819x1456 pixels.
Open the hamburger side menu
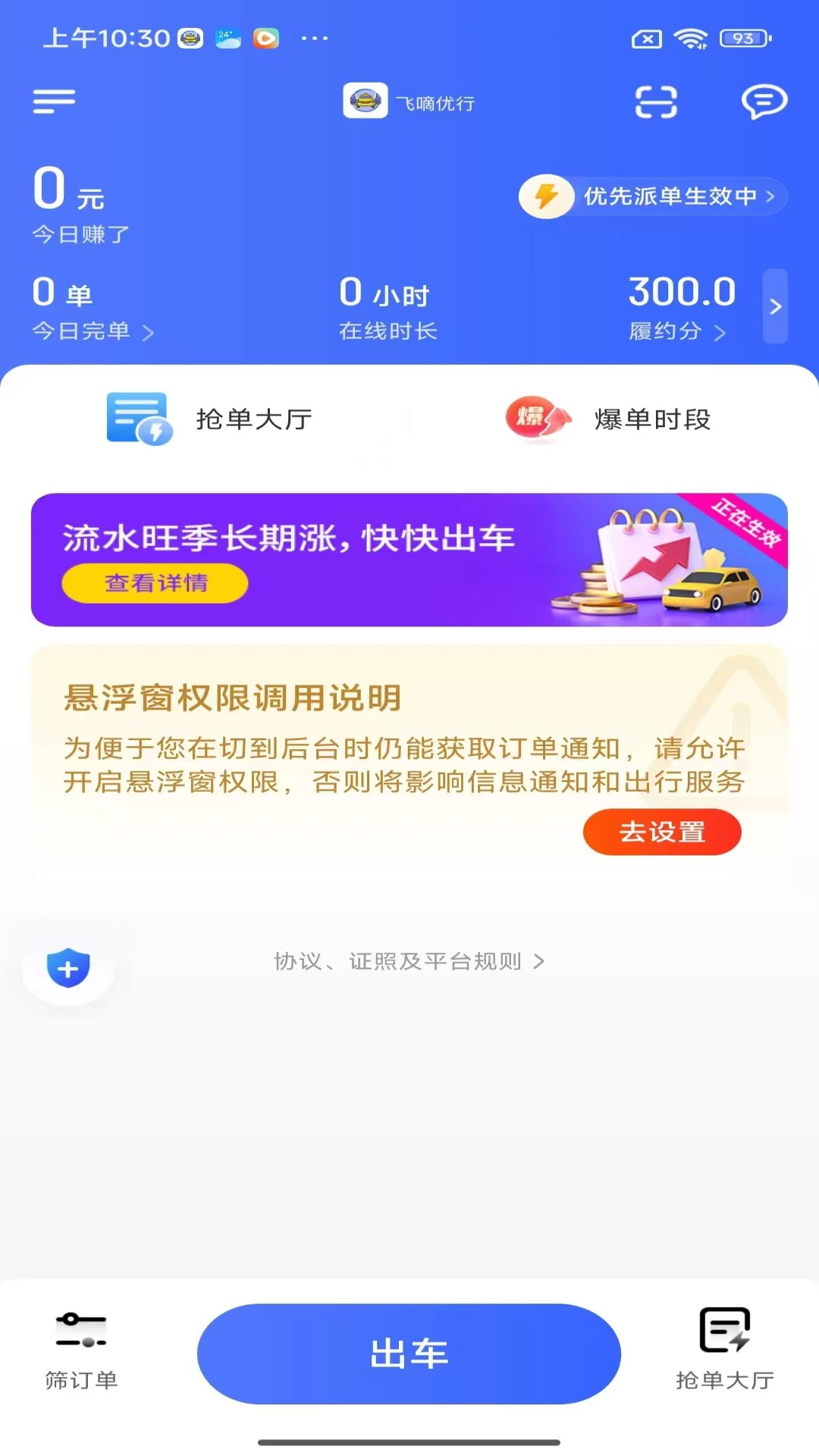point(54,102)
